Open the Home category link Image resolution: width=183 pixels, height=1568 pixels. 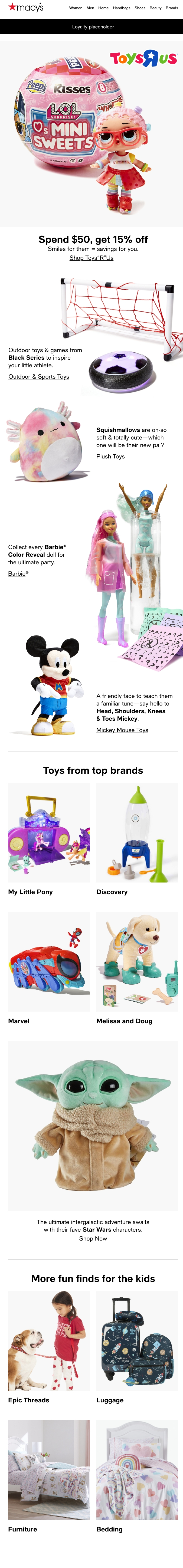[x=103, y=8]
